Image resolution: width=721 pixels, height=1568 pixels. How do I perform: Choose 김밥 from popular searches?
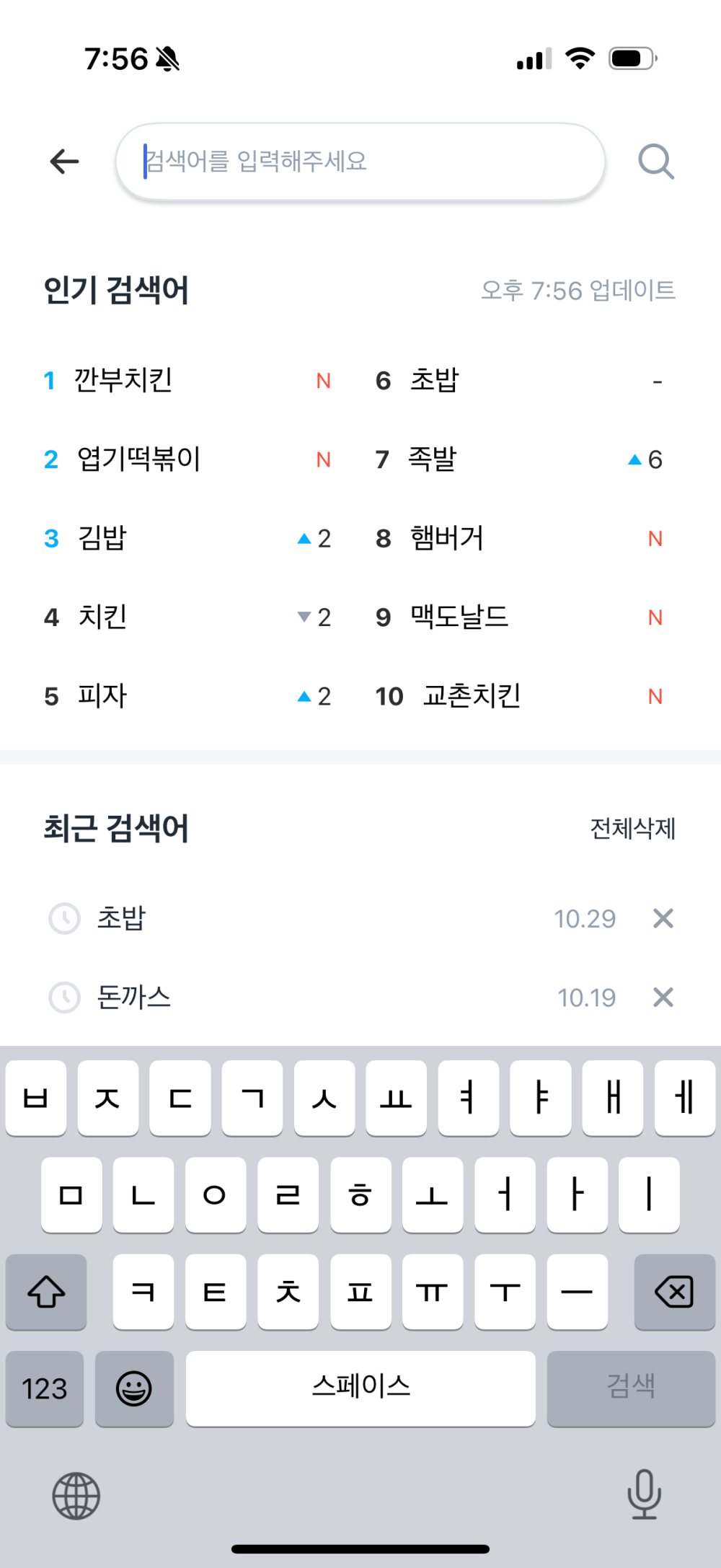tap(102, 538)
